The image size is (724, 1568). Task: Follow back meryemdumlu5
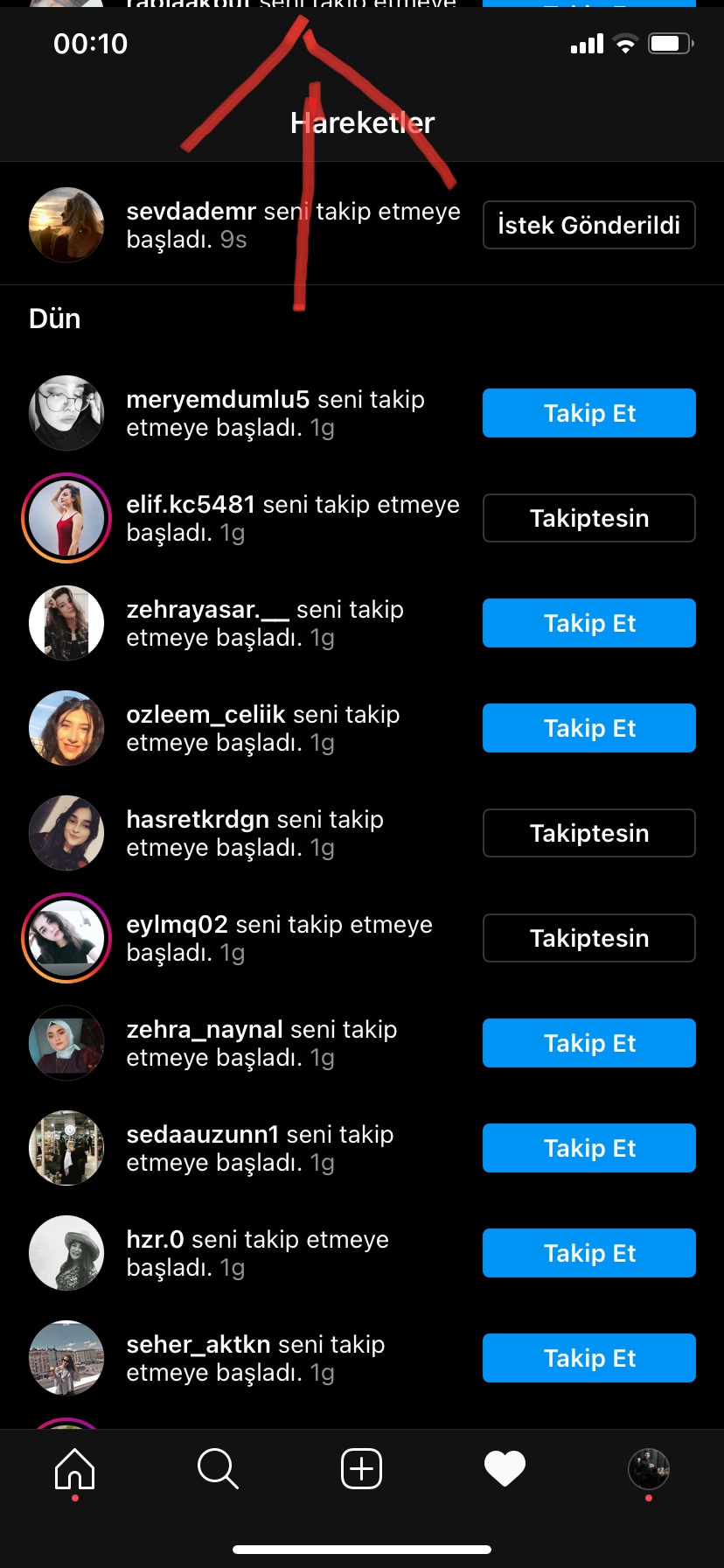coord(588,413)
